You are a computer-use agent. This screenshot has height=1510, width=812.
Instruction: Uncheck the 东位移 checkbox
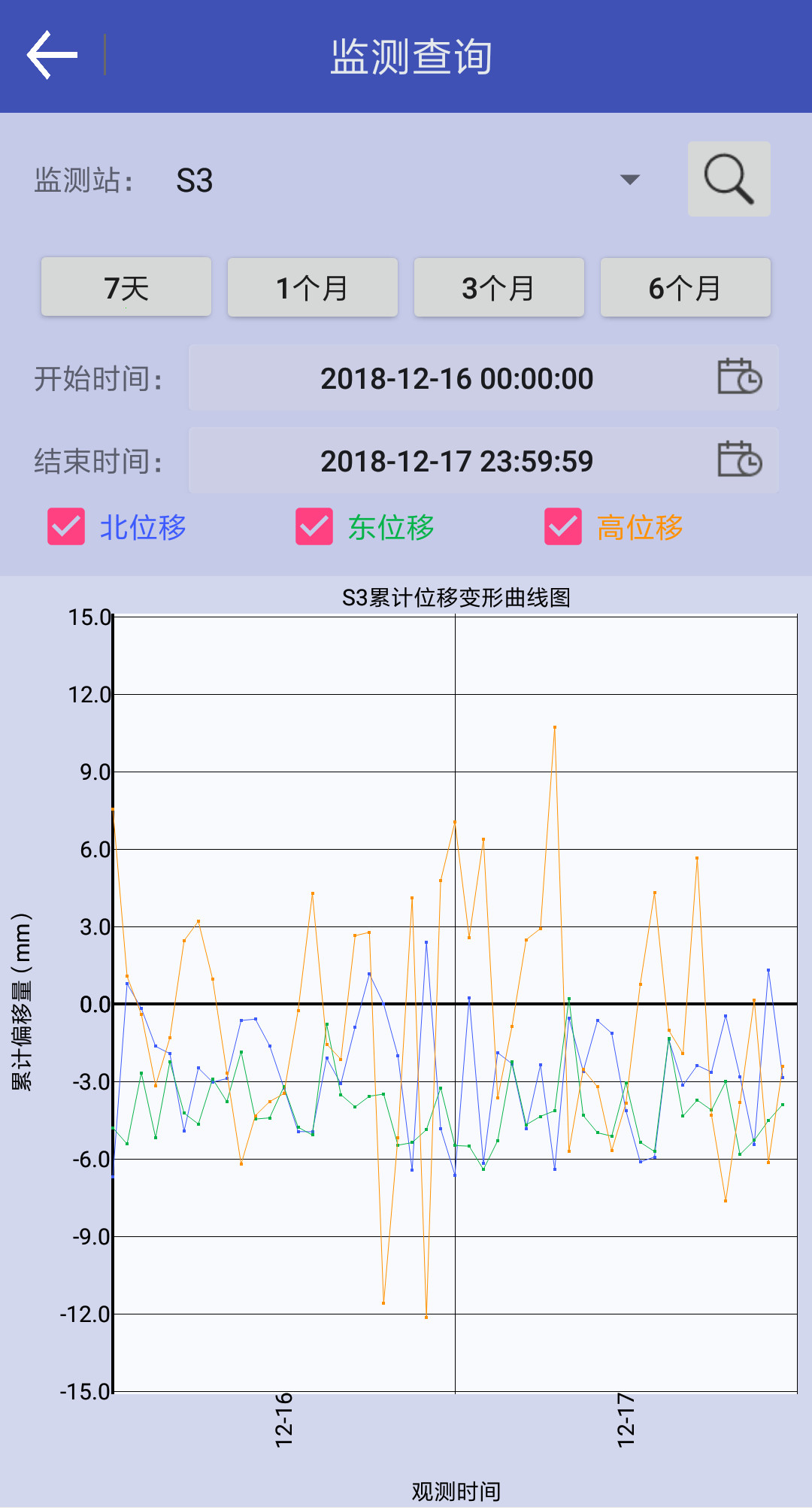click(314, 526)
